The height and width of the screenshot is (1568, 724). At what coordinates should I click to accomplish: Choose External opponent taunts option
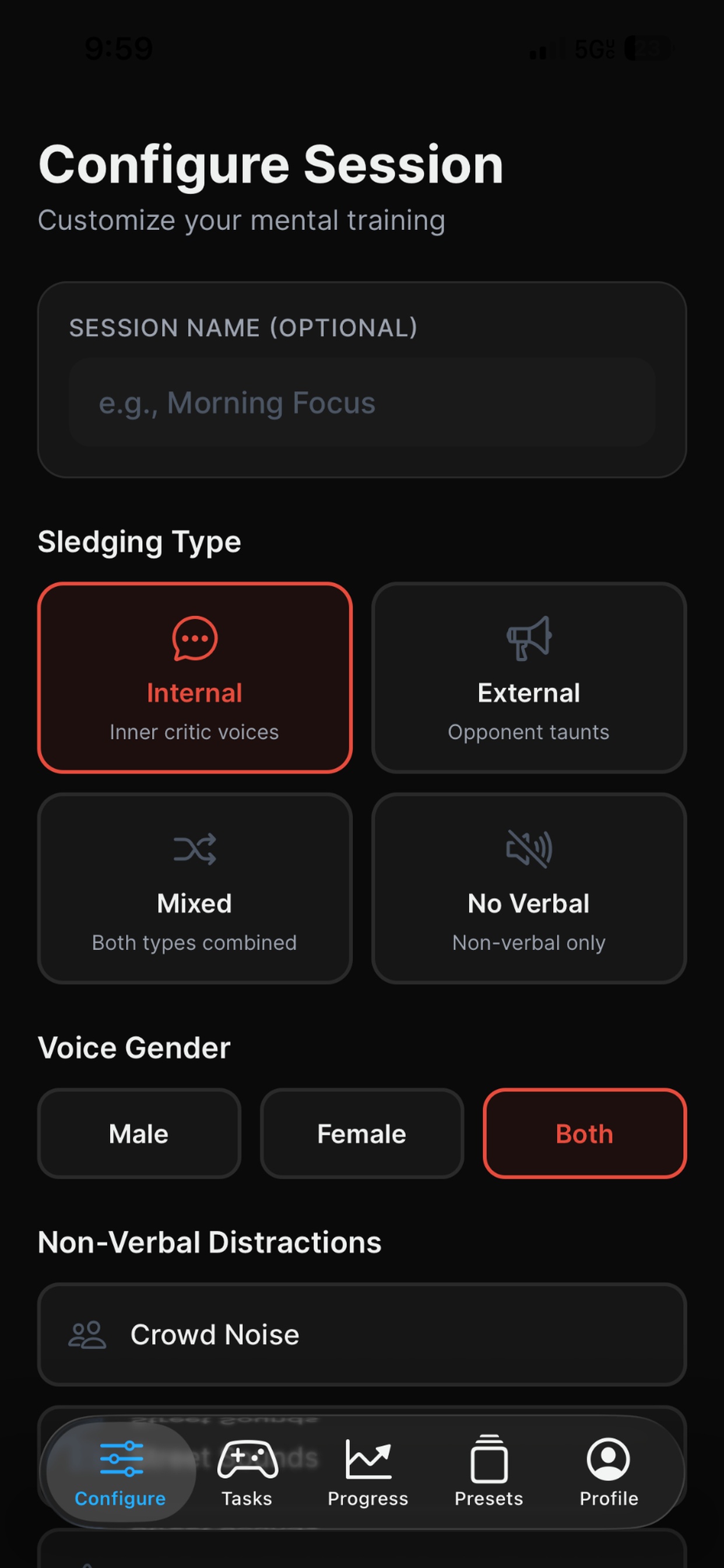click(529, 677)
